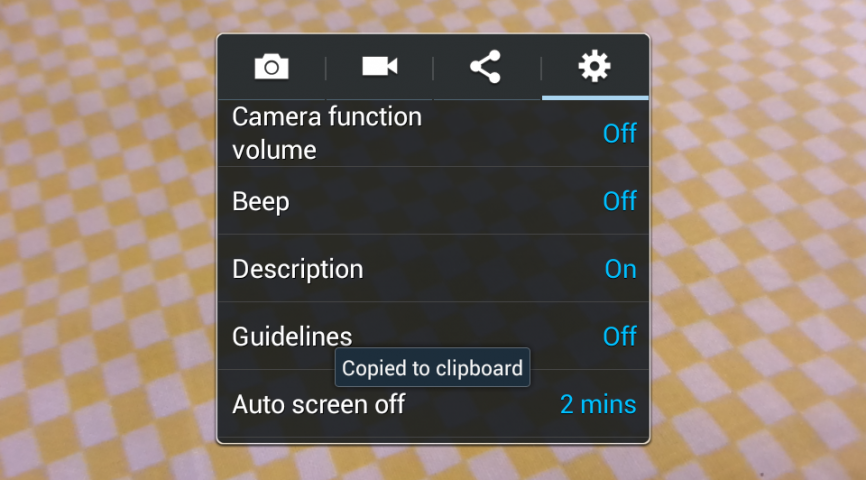Toggle the Description option
This screenshot has height=480, width=866.
433,269
